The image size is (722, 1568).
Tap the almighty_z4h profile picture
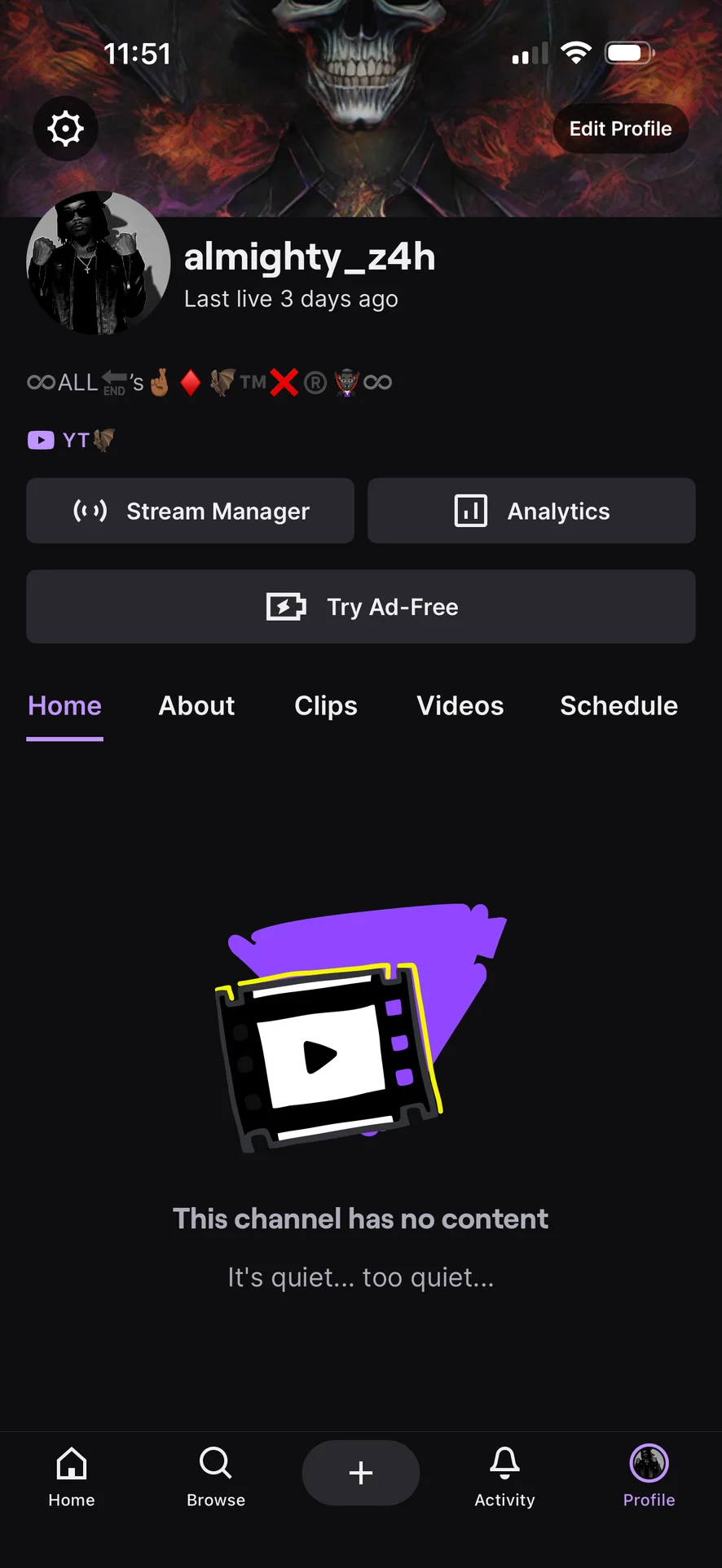point(99,263)
